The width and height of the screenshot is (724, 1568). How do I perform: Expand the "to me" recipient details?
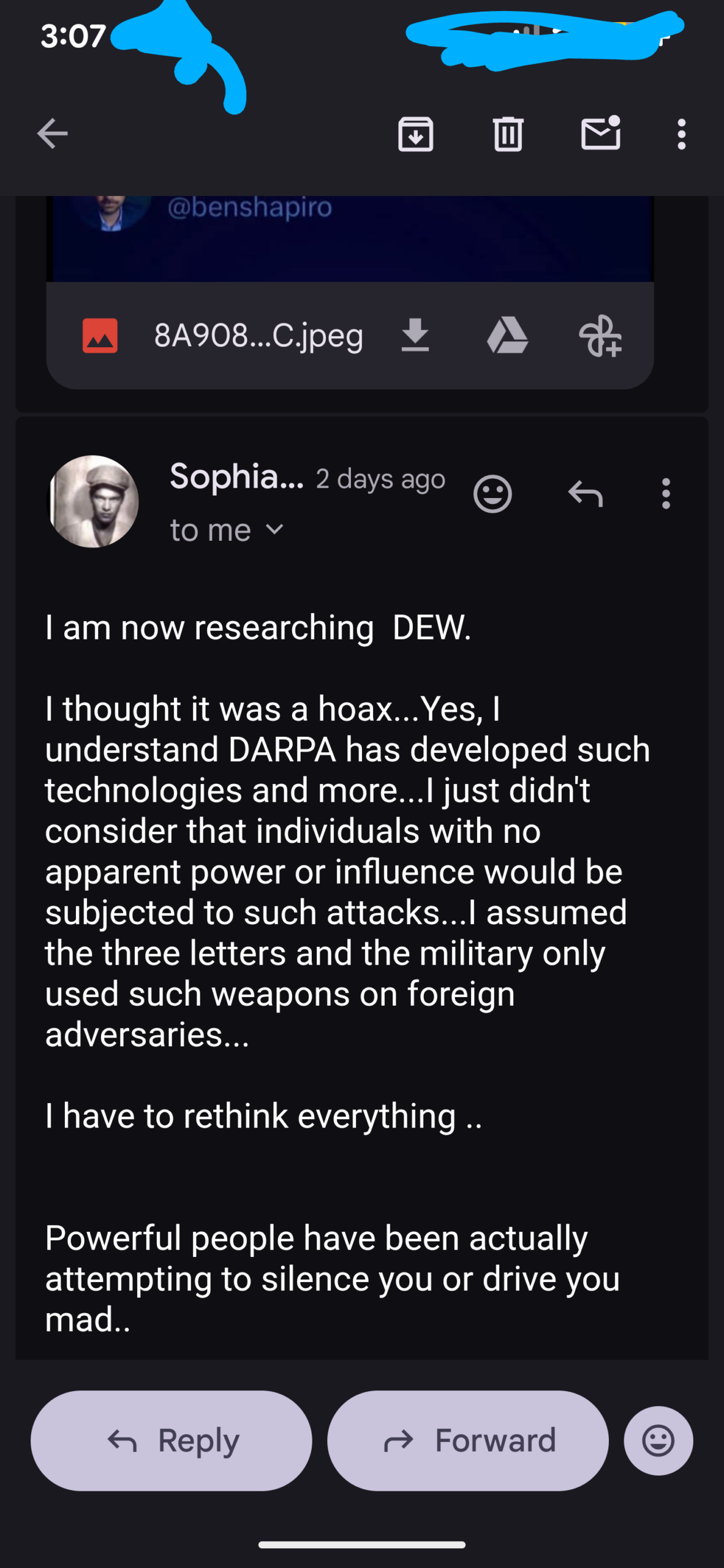[275, 529]
